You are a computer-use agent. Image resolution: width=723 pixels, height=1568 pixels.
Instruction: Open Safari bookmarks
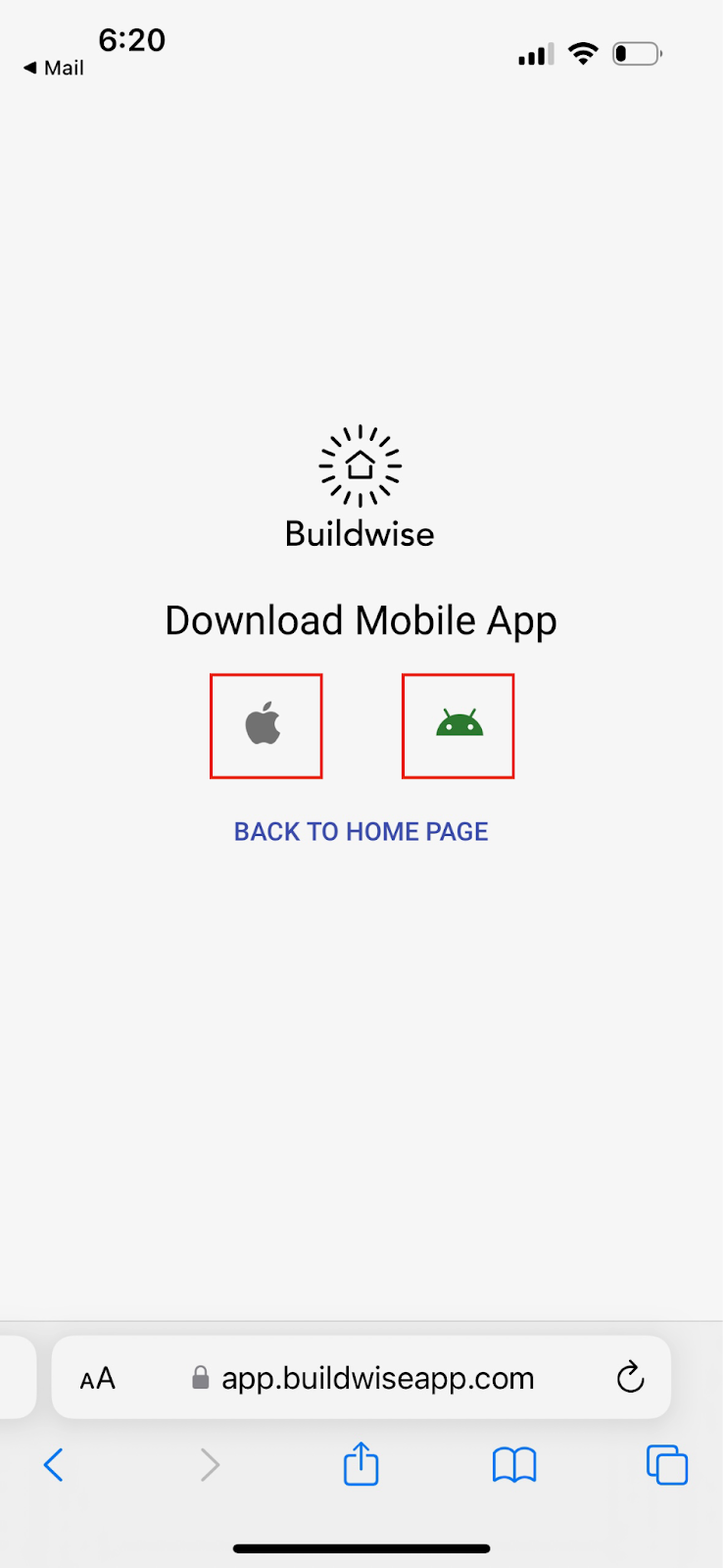coord(514,1465)
